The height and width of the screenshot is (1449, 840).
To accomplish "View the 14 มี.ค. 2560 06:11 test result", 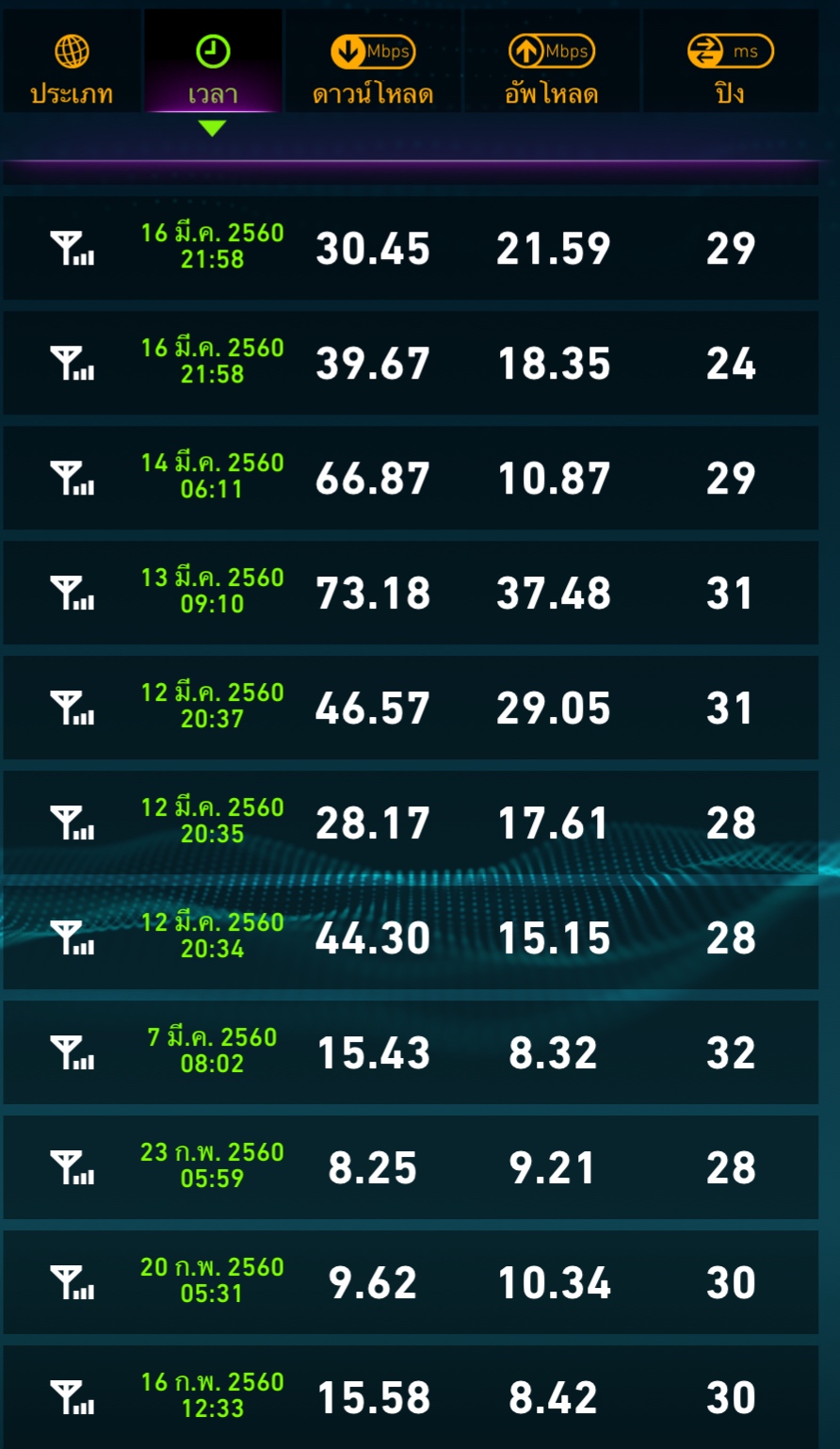I will 411,478.
